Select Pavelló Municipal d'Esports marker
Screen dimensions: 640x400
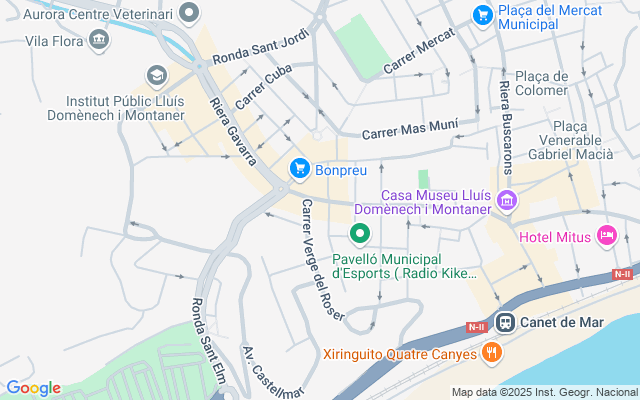click(x=360, y=235)
